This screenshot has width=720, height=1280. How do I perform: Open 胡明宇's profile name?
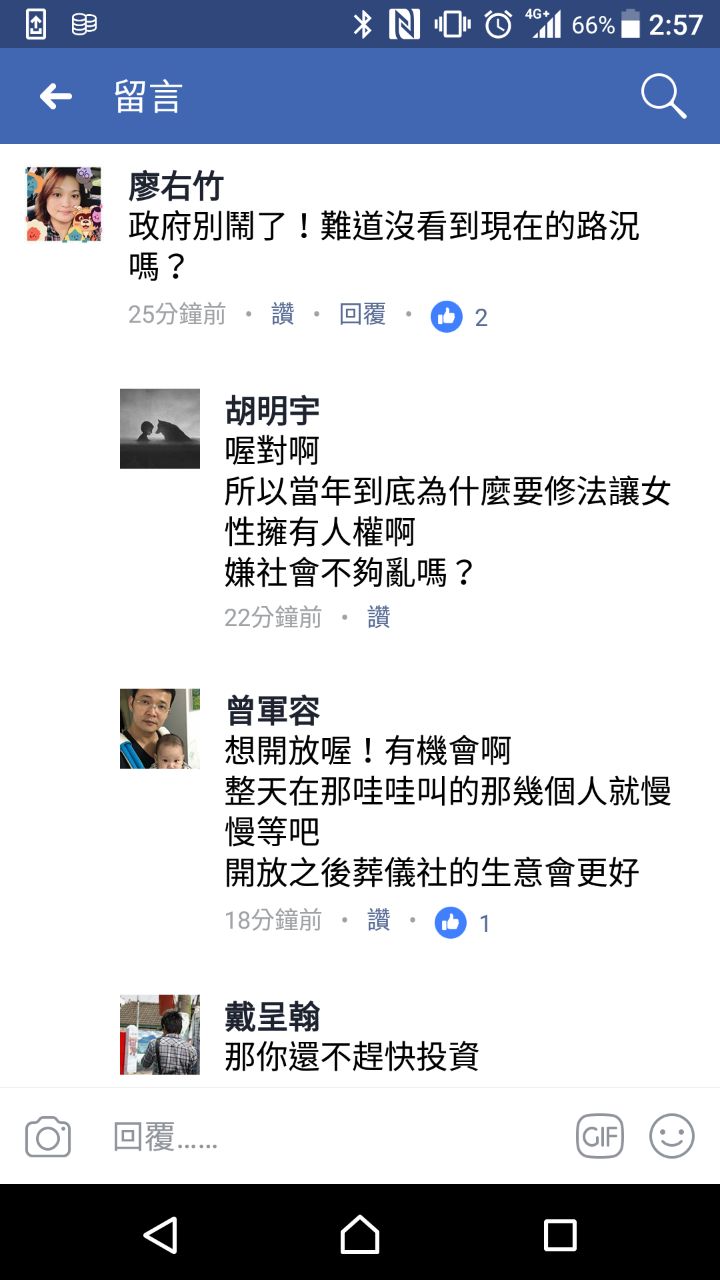point(272,410)
